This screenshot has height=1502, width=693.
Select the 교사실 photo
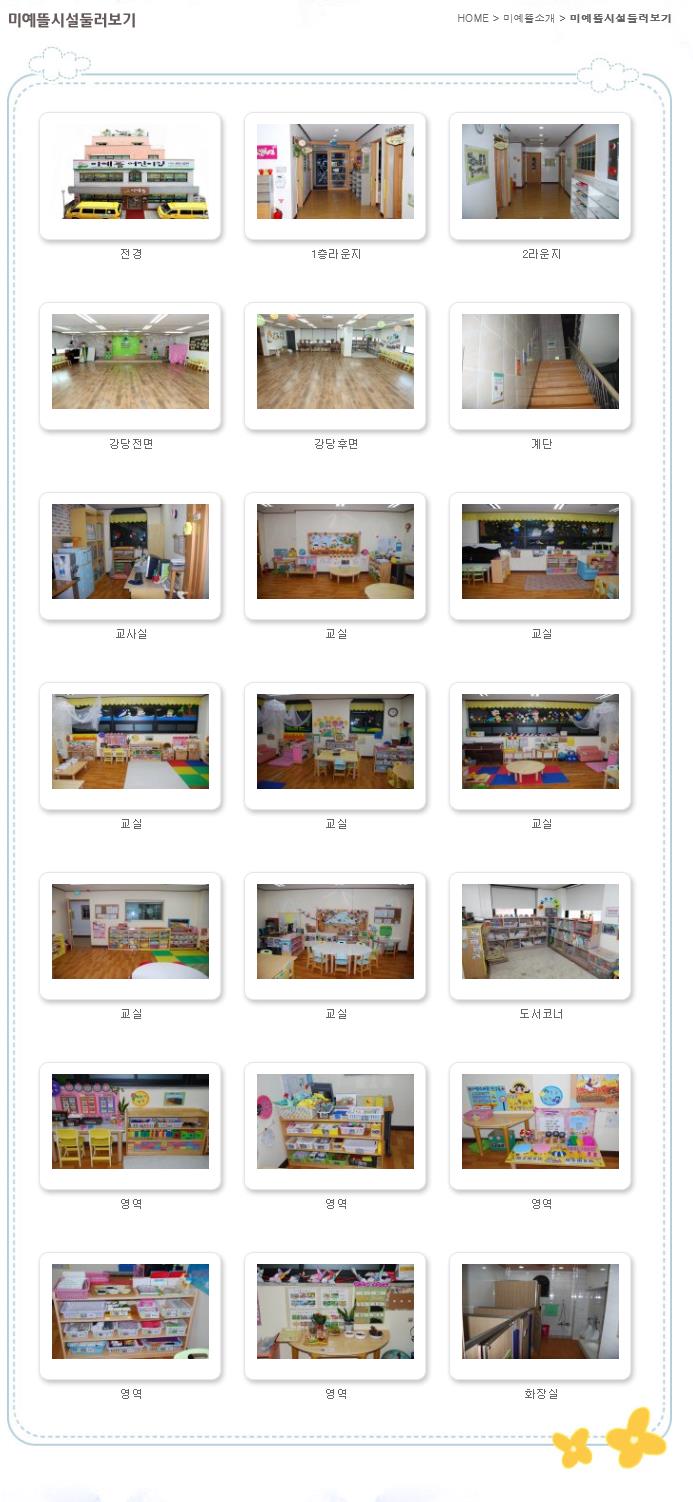[130, 552]
